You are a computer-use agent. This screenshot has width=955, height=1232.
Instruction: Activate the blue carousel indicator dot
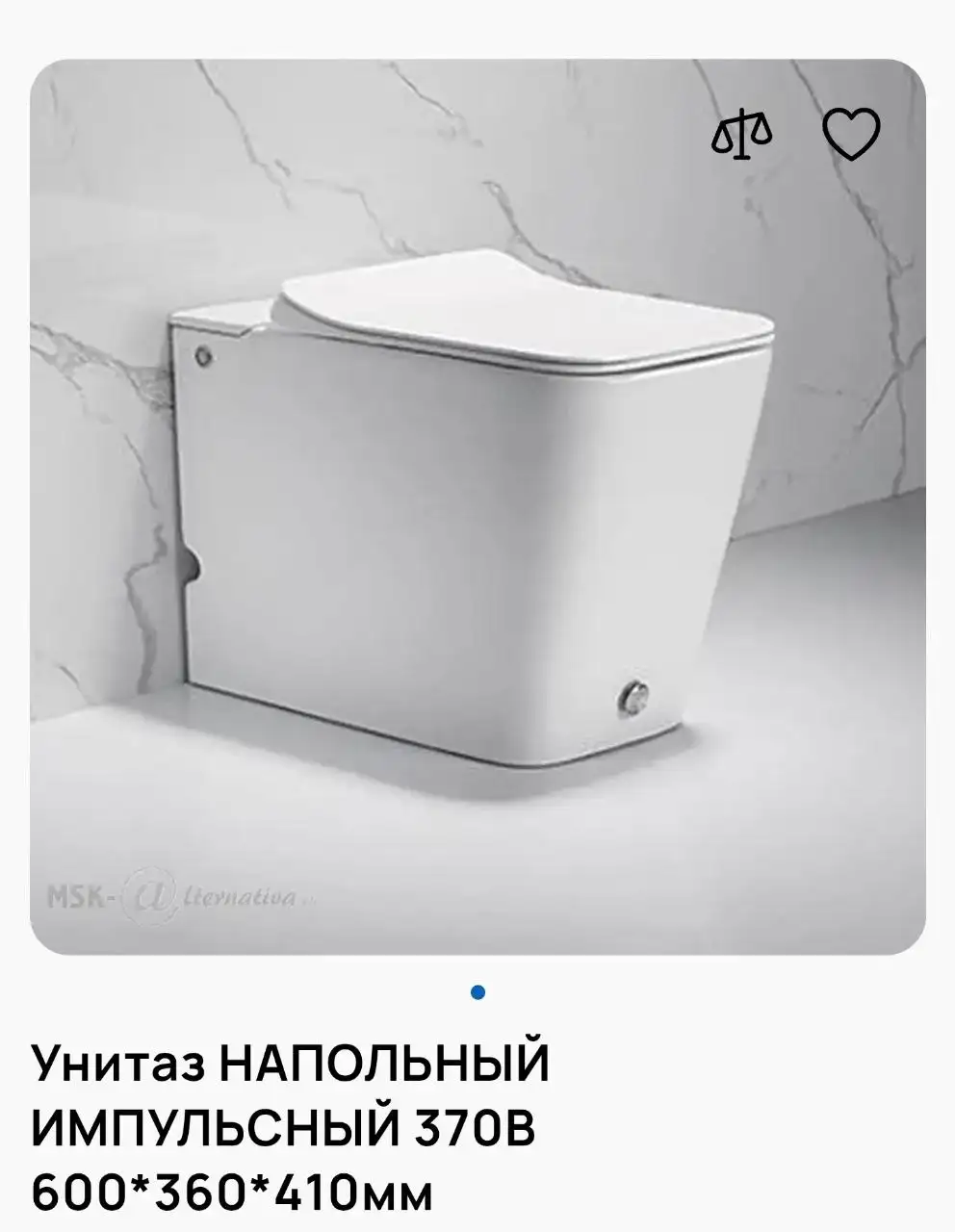point(477,990)
